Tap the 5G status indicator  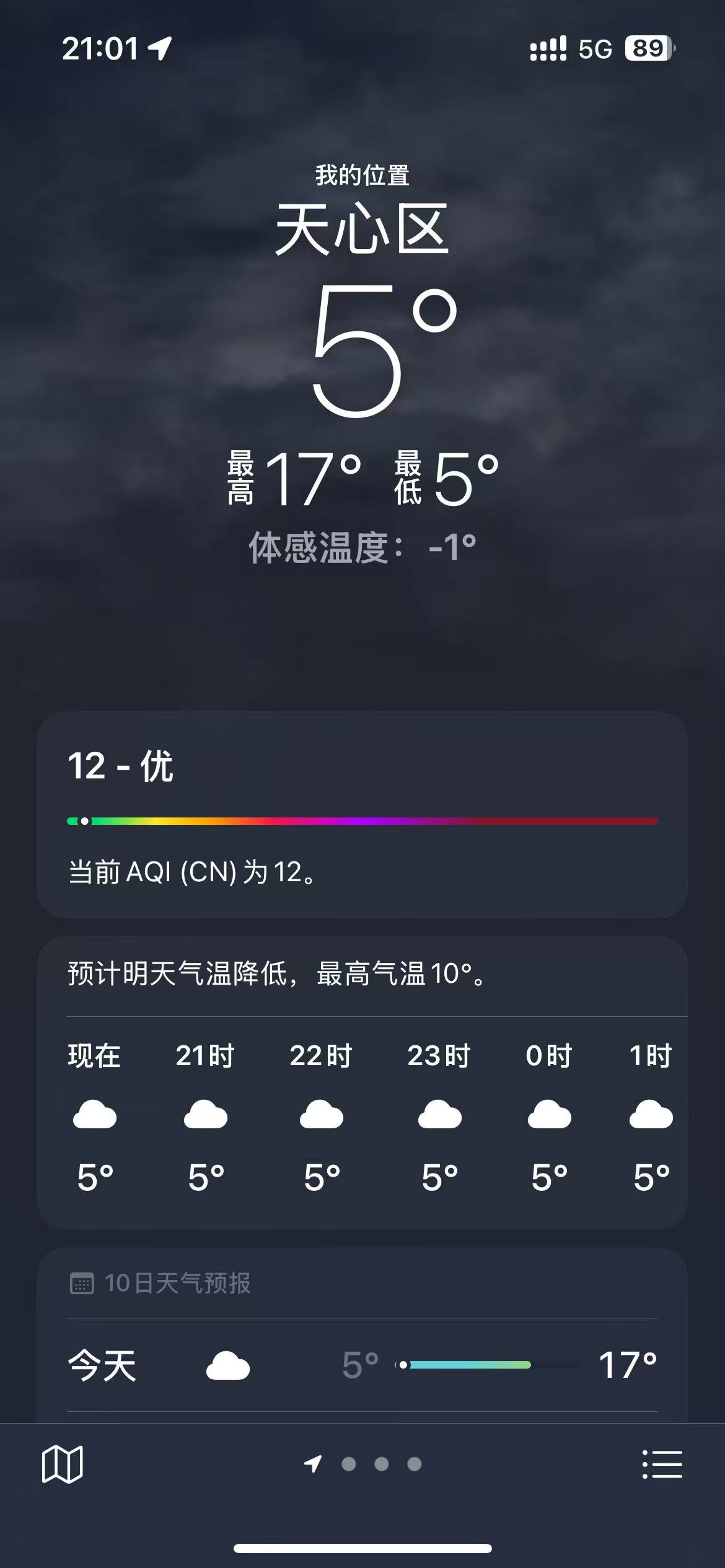(x=595, y=48)
